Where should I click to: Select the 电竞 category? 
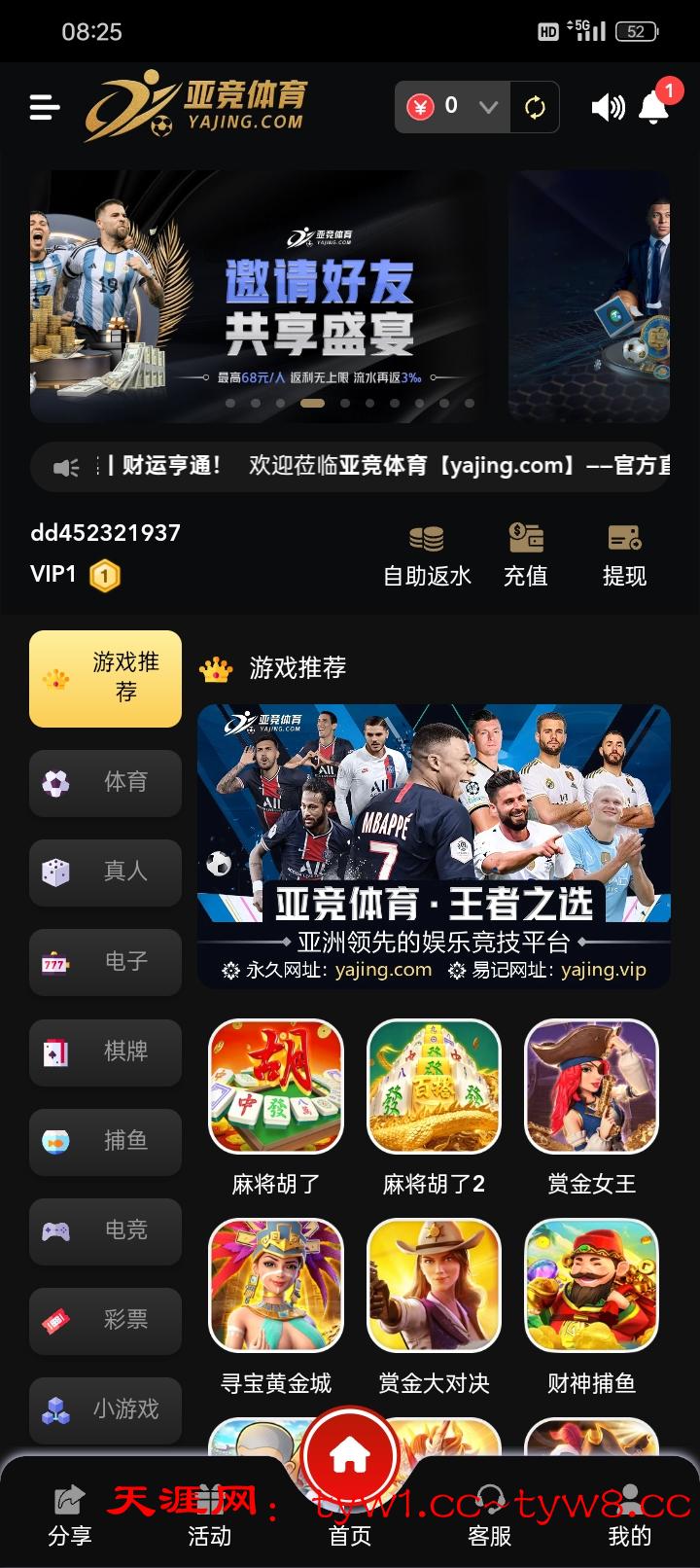[x=105, y=1230]
